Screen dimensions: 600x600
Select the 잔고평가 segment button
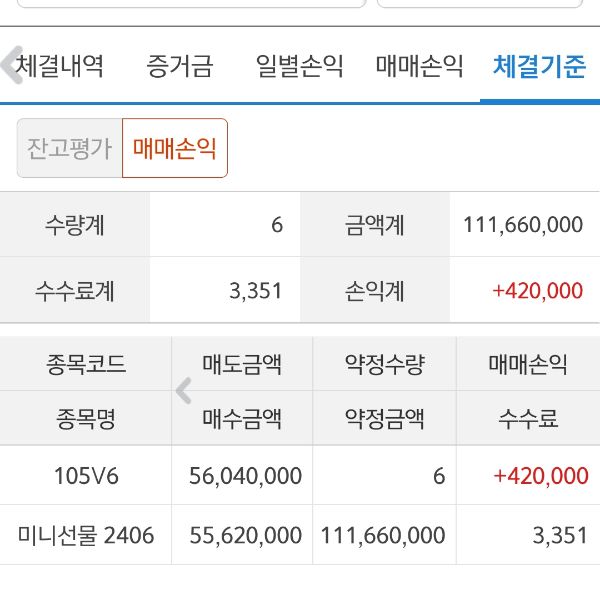[x=69, y=149]
